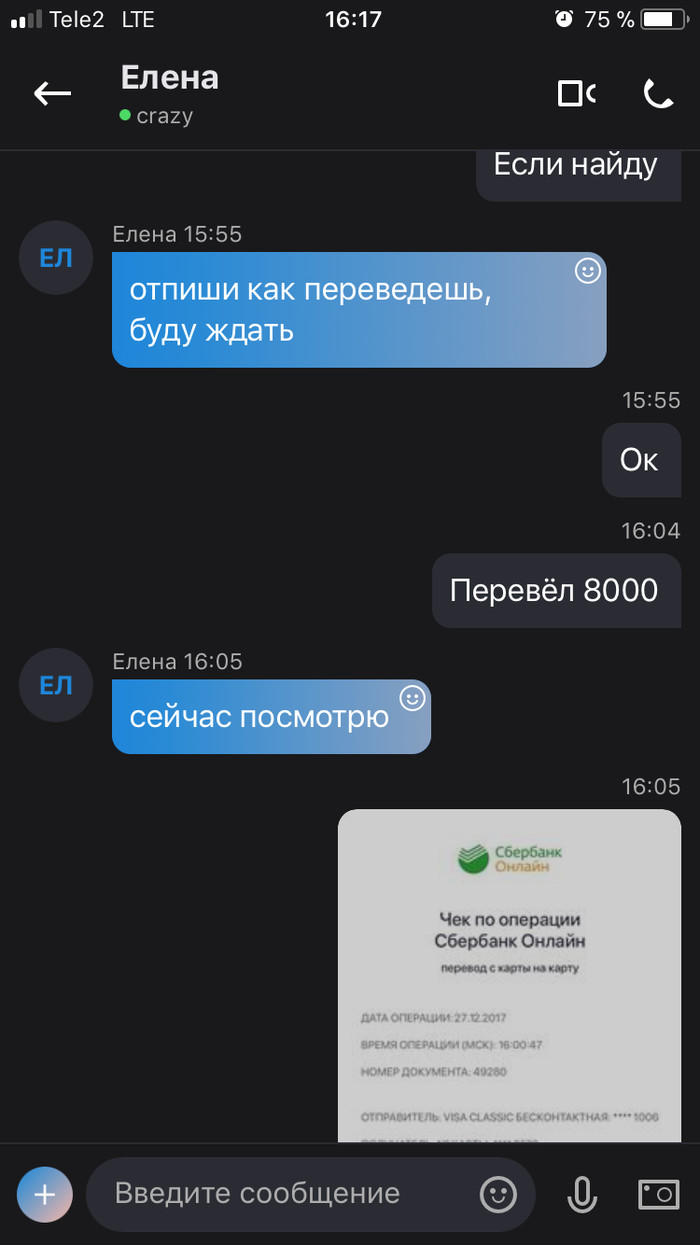Open the Сбербанк Онлайн receipt image

pos(509,975)
